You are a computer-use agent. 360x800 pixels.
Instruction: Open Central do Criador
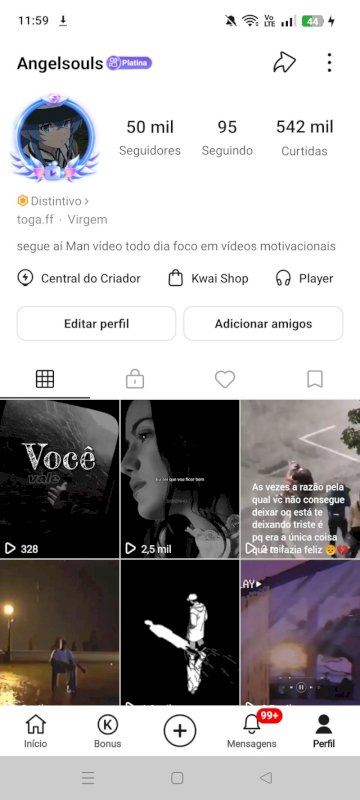(x=79, y=279)
